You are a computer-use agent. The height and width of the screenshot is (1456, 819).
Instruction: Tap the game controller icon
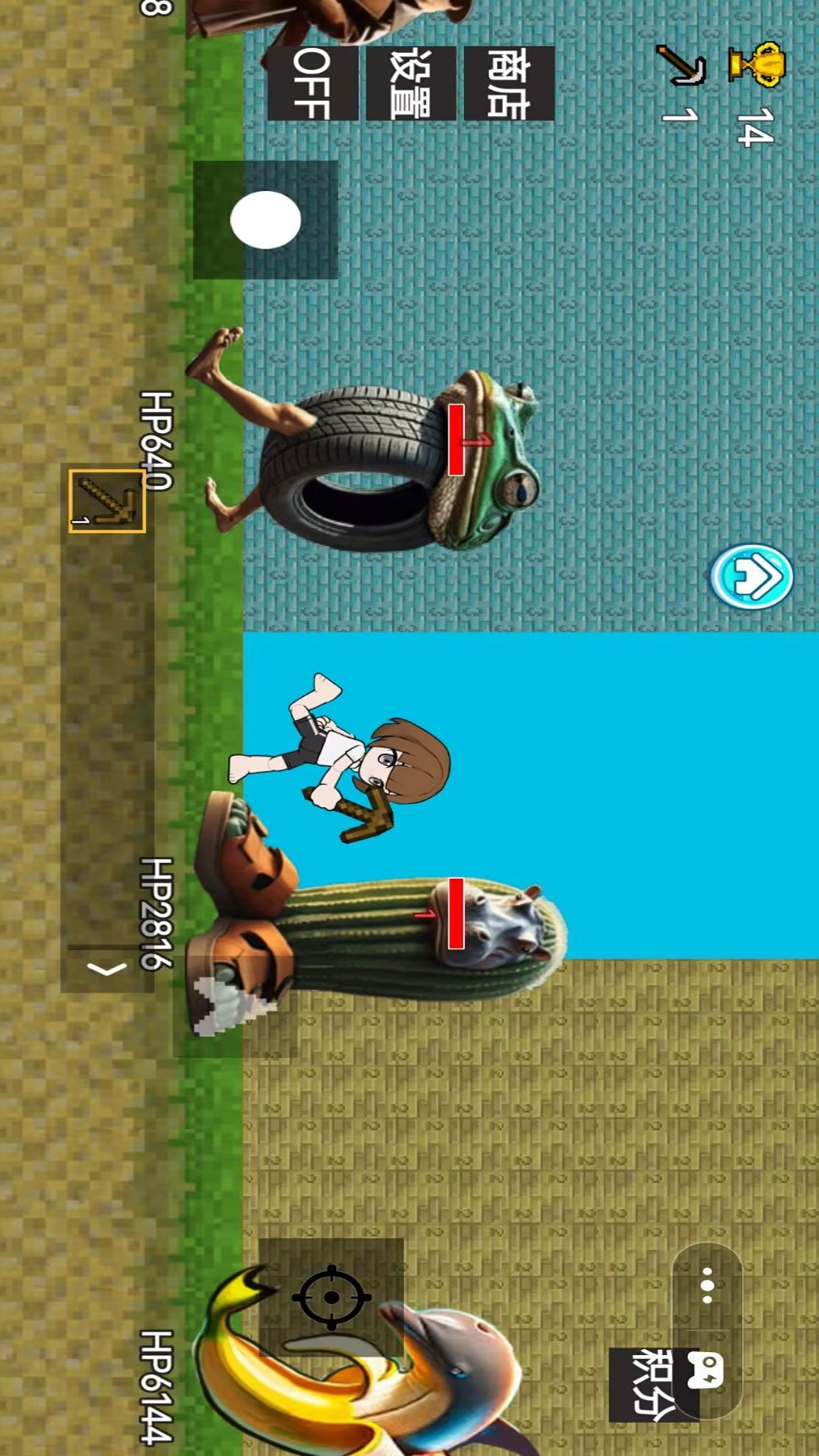click(705, 1372)
